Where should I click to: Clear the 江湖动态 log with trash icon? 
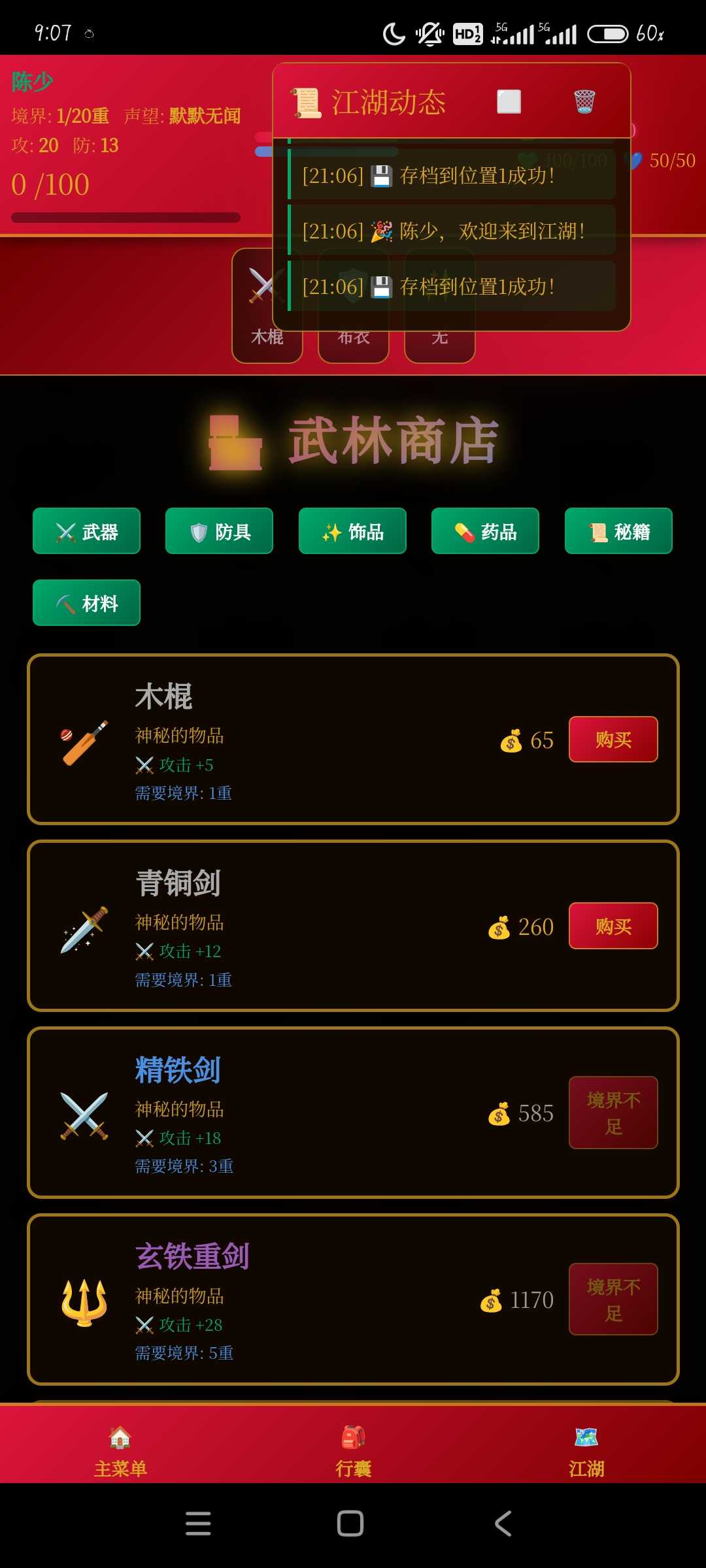(x=584, y=101)
